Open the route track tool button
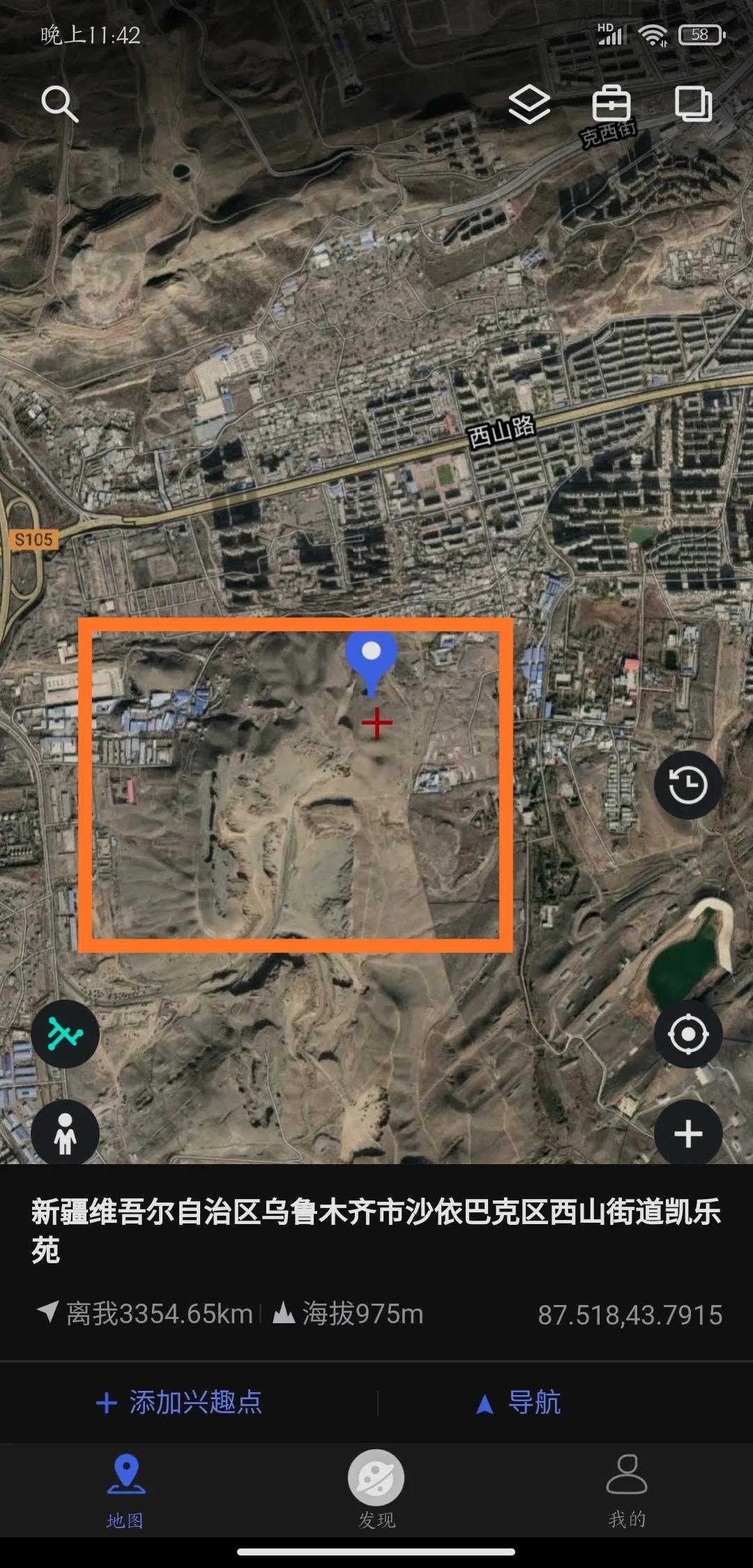Image resolution: width=753 pixels, height=1568 pixels. pyautogui.click(x=65, y=1034)
